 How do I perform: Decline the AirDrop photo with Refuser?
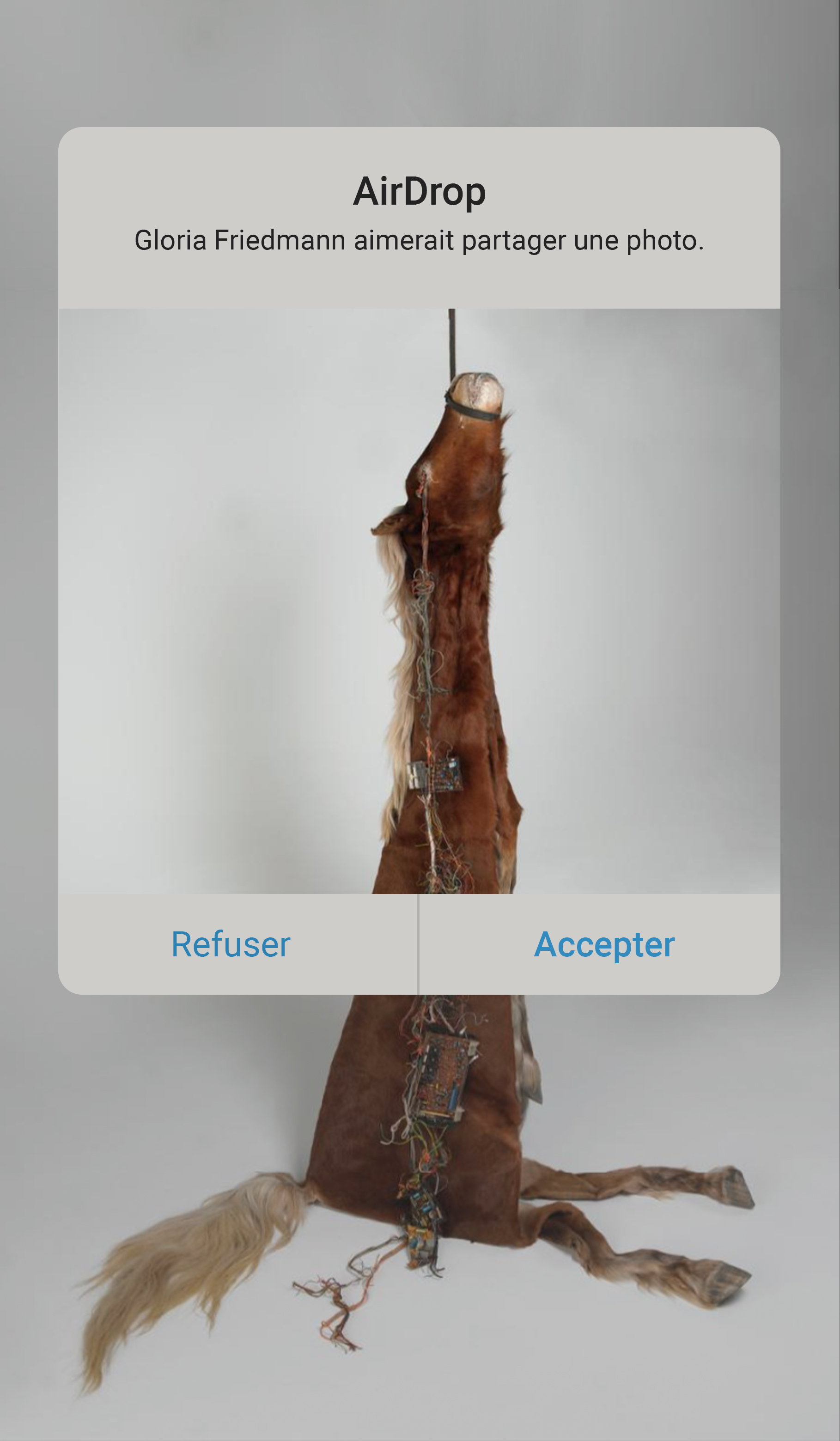tap(231, 944)
